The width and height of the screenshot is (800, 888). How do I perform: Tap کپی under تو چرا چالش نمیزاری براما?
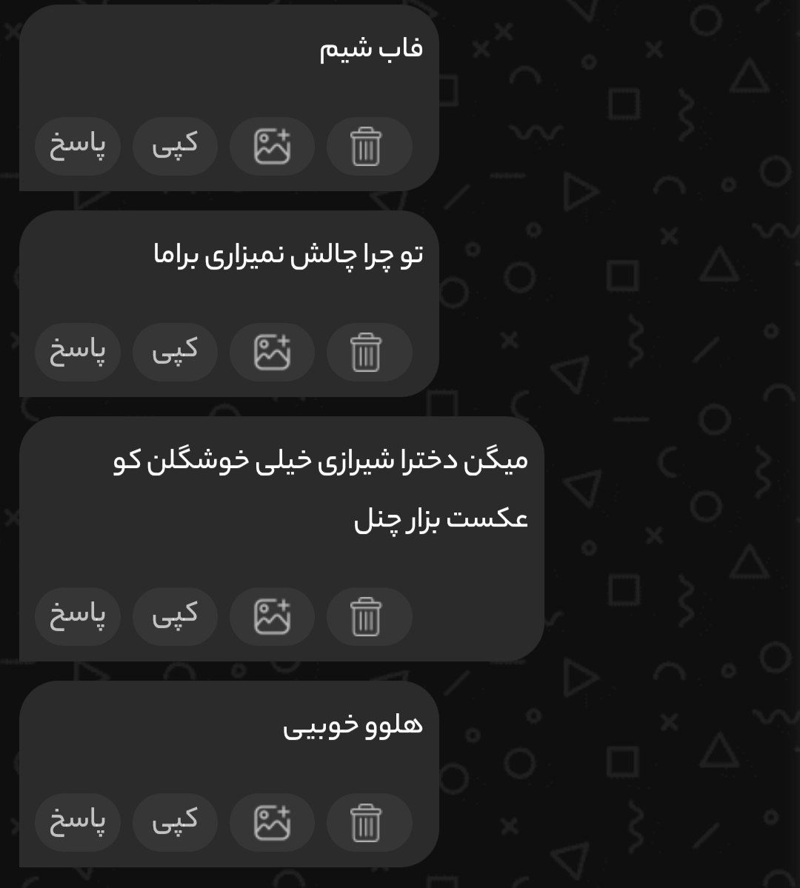175,352
